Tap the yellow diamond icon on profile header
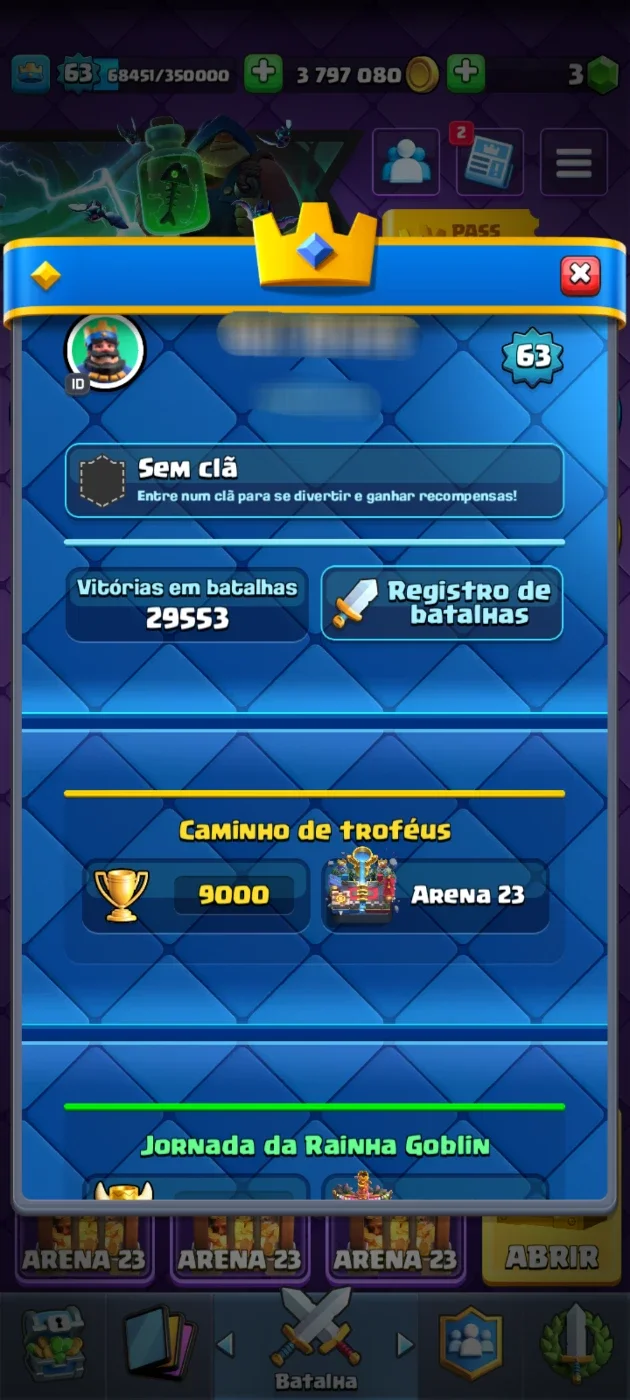Screen dimensions: 630x1400 (45, 276)
